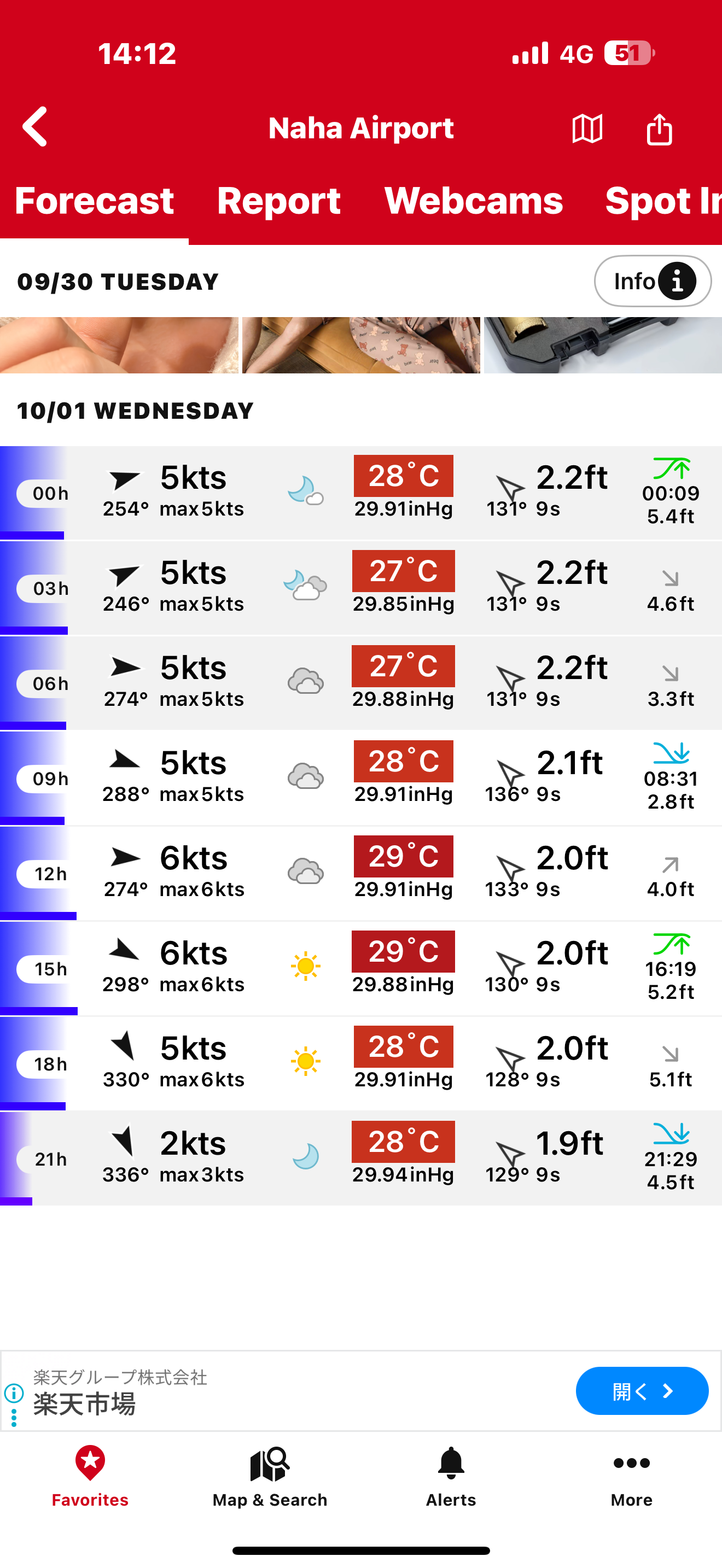Select the Forecast tab
722x1568 pixels.
(95, 202)
